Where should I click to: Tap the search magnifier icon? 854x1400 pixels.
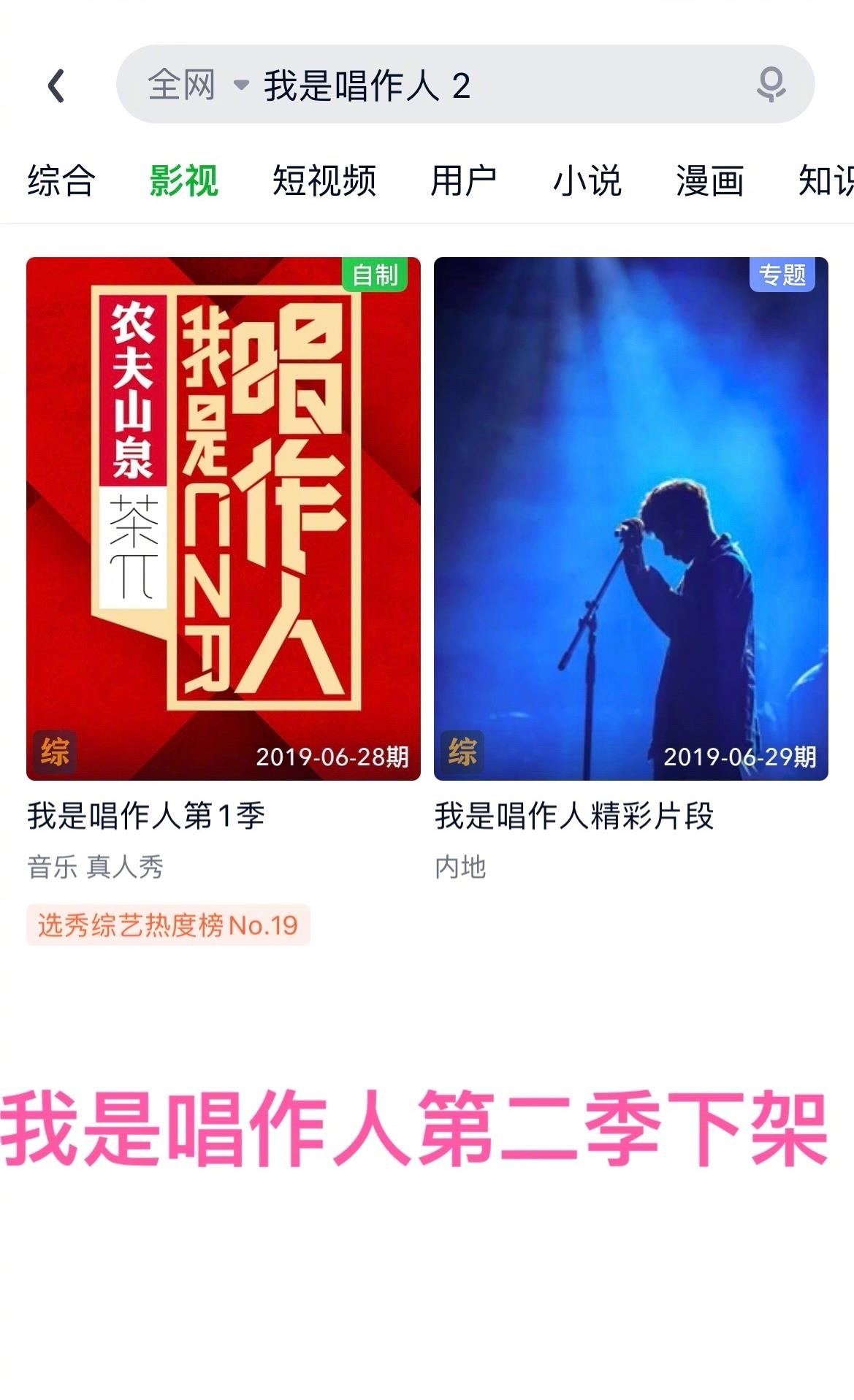point(772,85)
